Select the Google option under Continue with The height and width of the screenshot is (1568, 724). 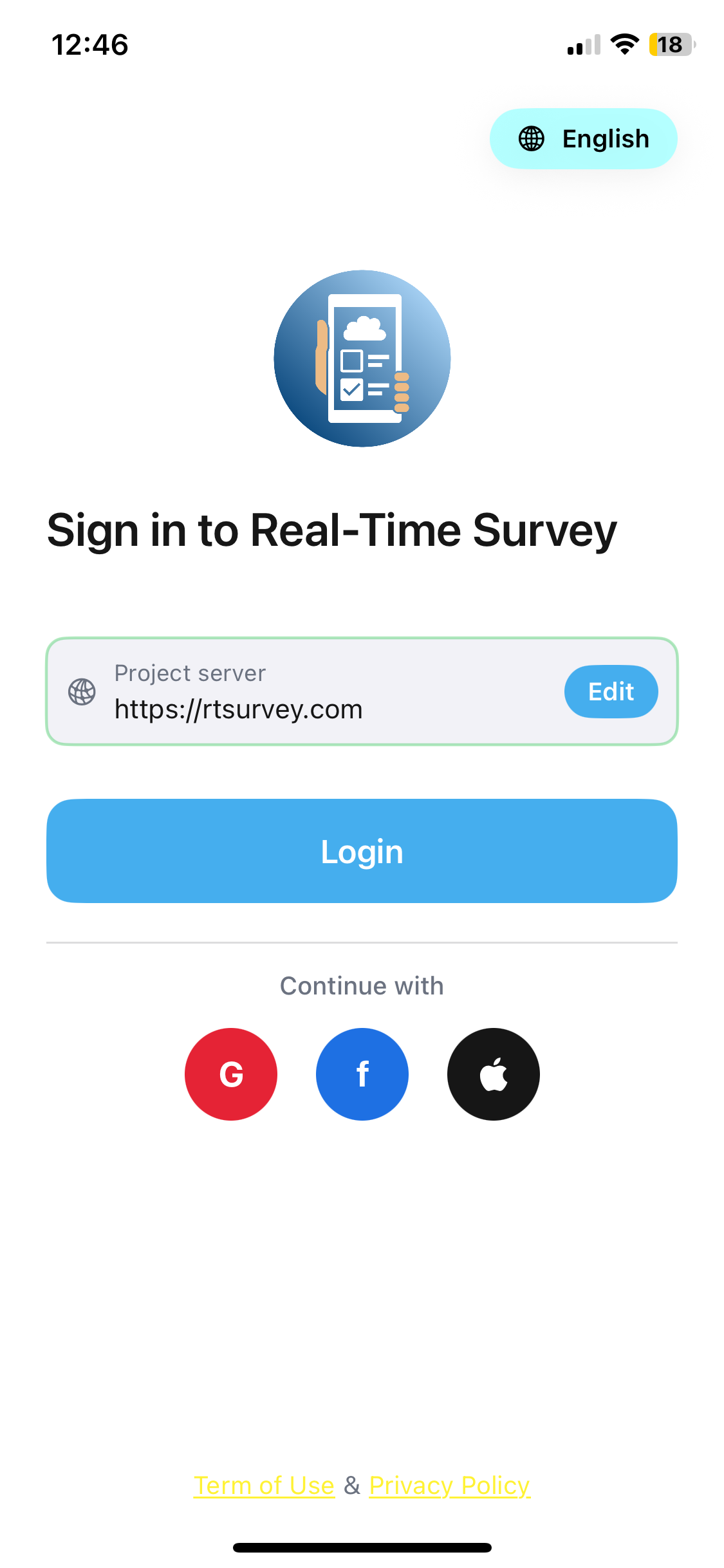pos(230,1074)
